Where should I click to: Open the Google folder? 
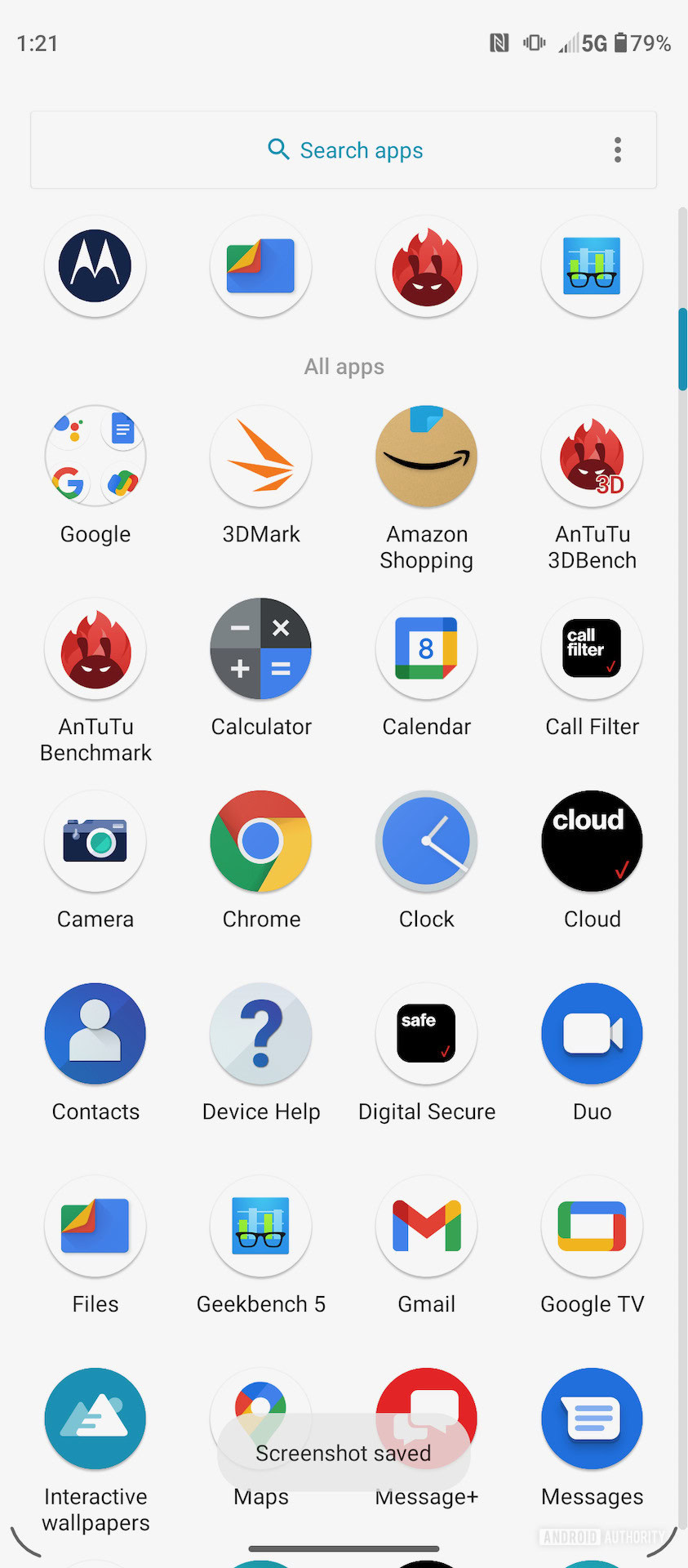pyautogui.click(x=95, y=457)
